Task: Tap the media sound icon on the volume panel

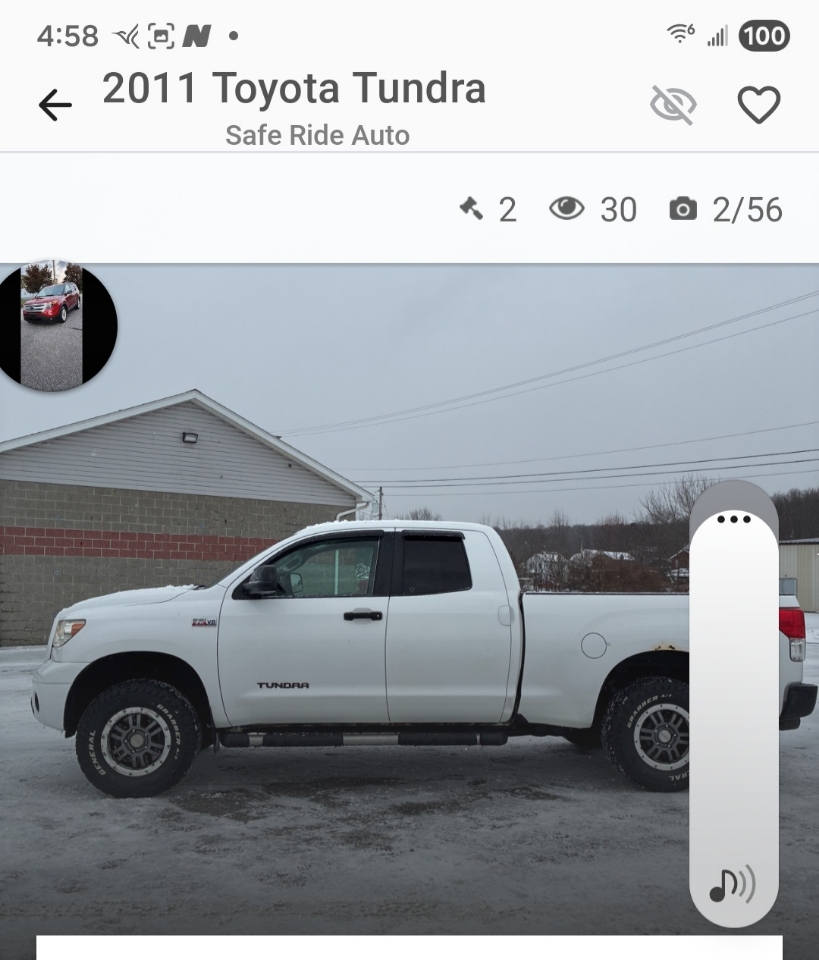Action: coord(732,885)
